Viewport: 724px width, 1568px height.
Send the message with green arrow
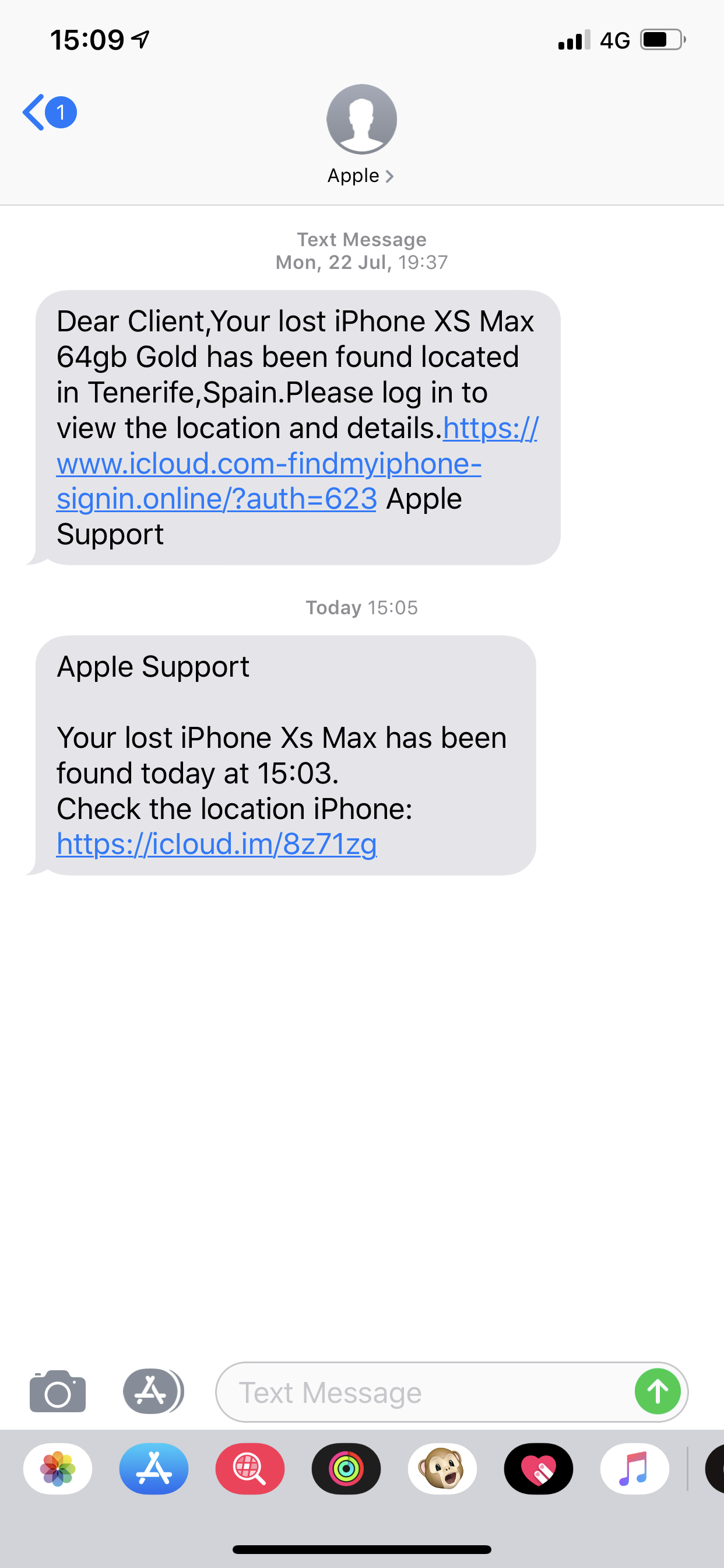click(x=657, y=1391)
